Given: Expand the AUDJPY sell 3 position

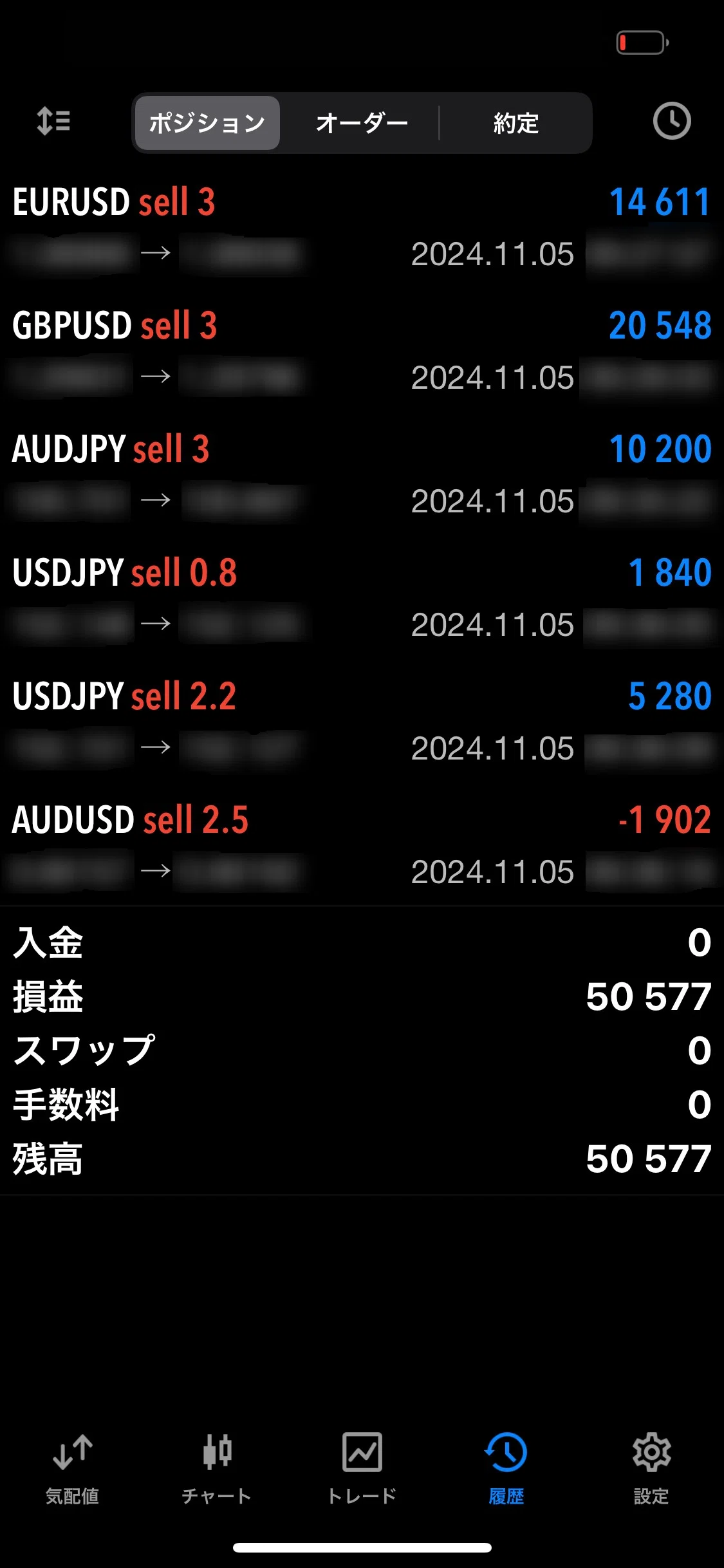Looking at the screenshot, I should [x=362, y=474].
